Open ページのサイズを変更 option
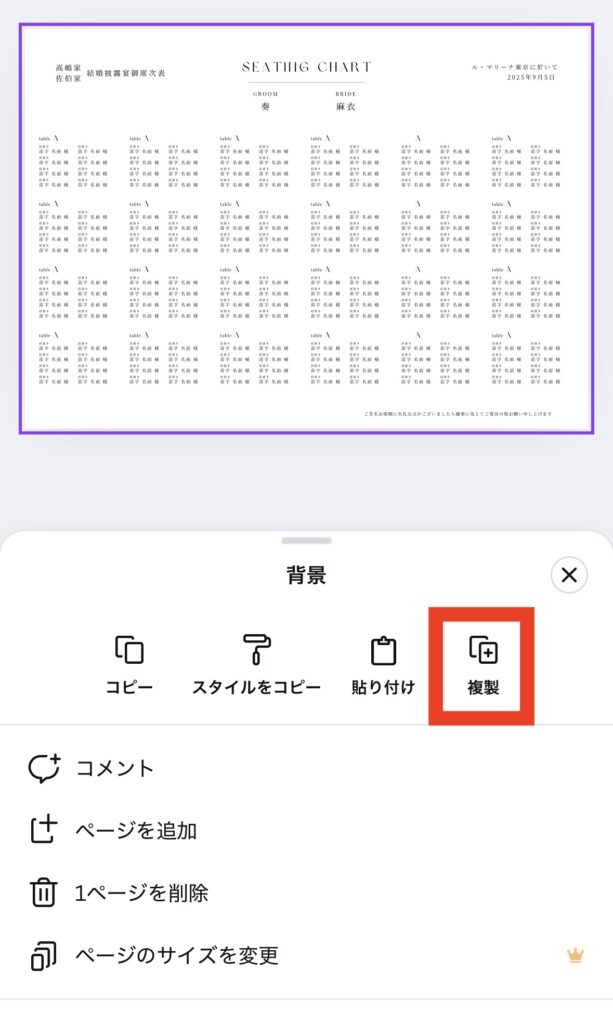613x1024 pixels. [177, 955]
